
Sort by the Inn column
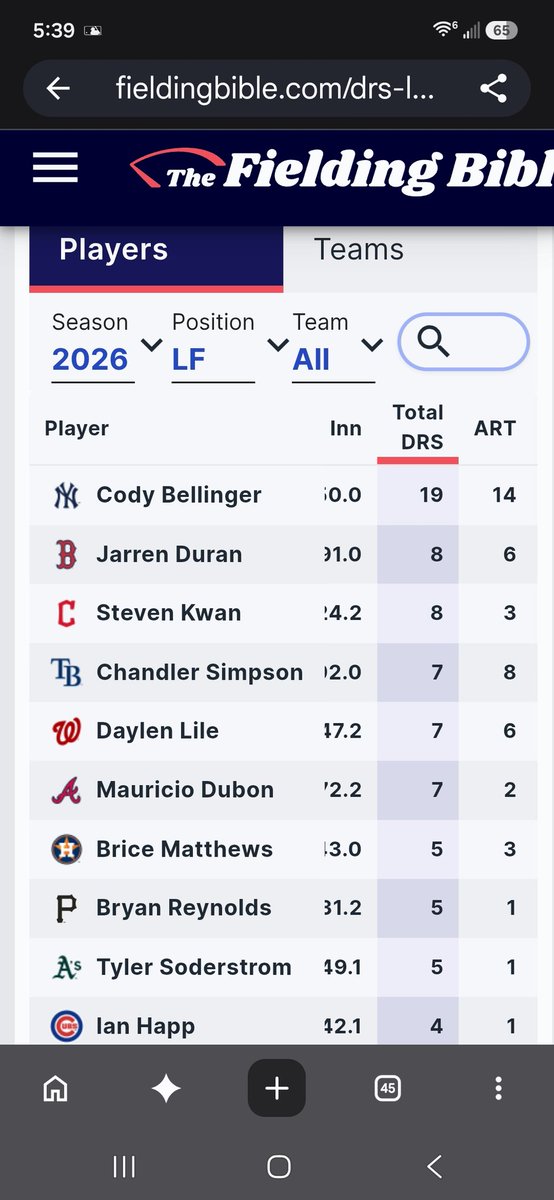pyautogui.click(x=346, y=428)
